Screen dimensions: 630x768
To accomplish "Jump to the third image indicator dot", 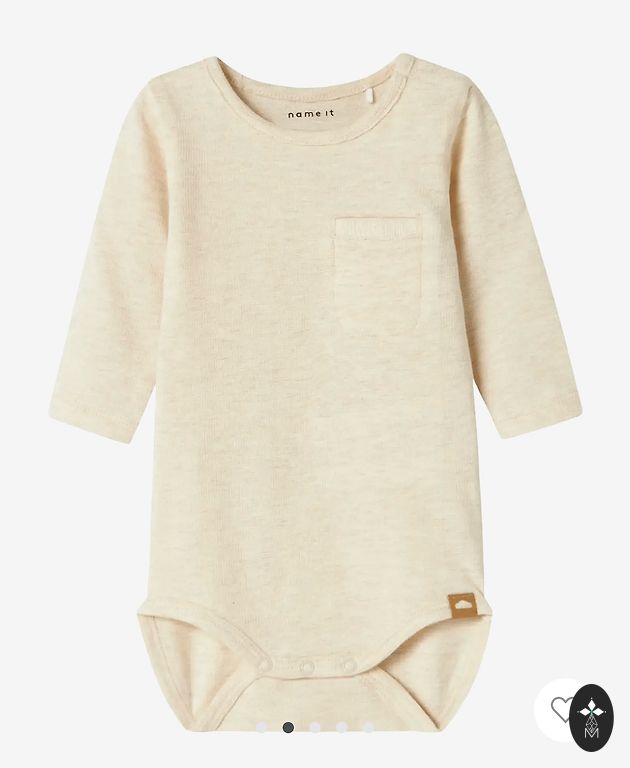I will click(315, 727).
